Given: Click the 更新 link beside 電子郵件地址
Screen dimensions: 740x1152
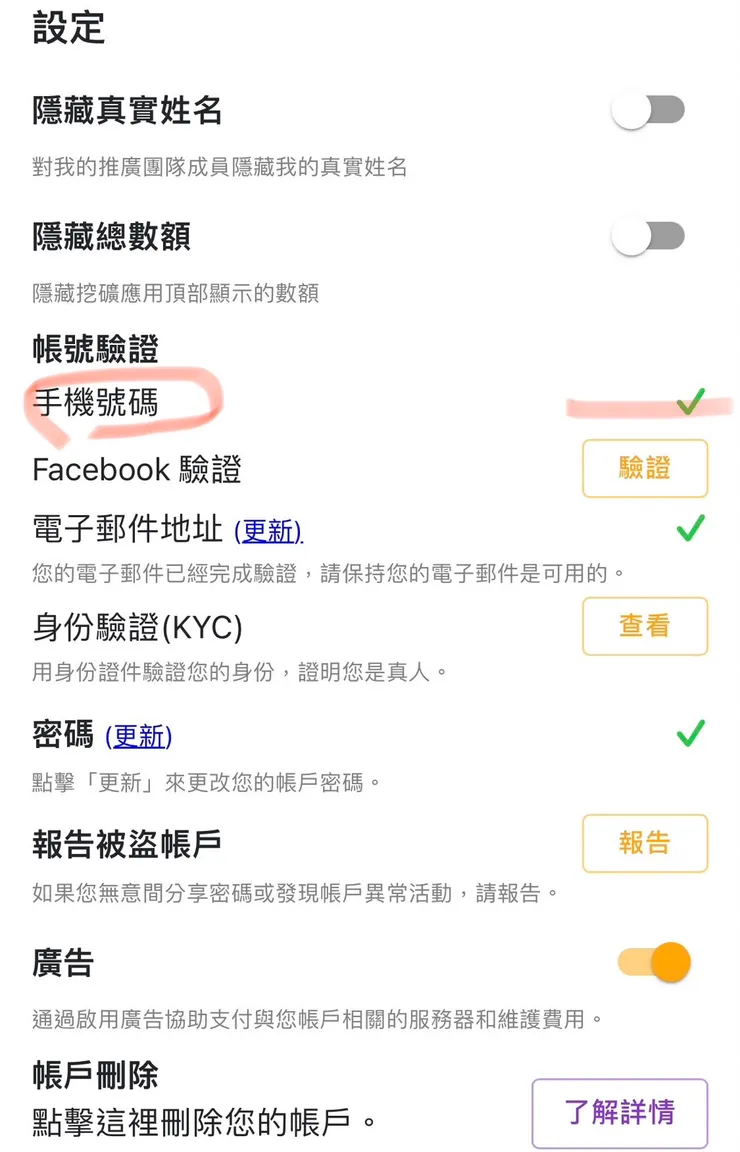Looking at the screenshot, I should coord(269,532).
